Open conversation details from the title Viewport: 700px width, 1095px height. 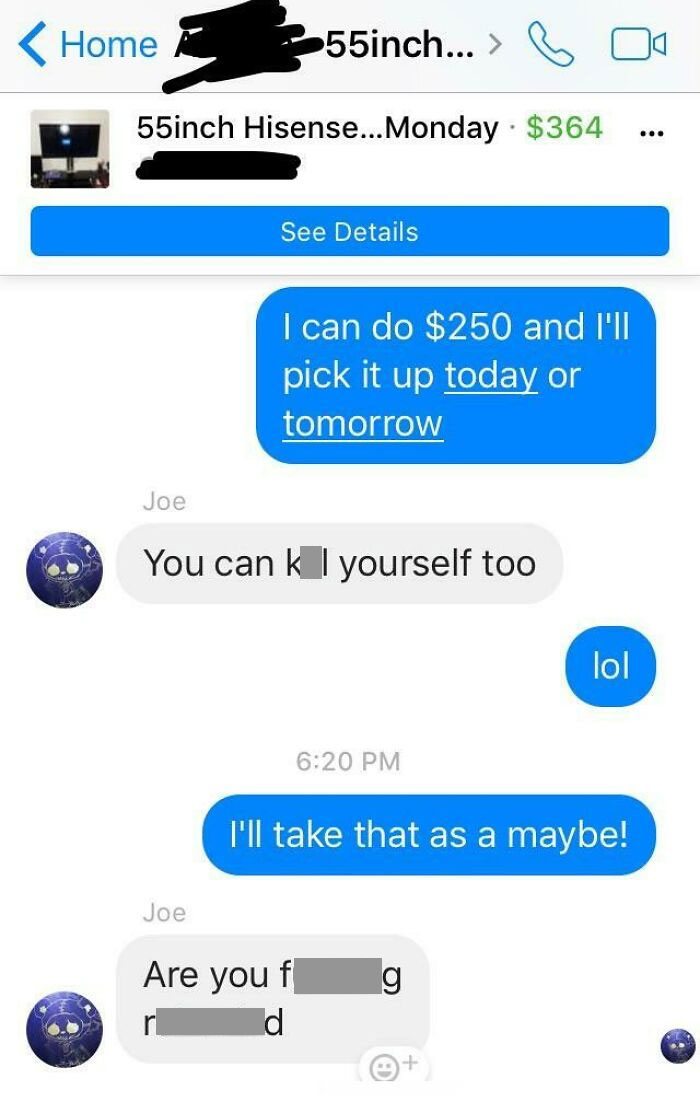(400, 44)
